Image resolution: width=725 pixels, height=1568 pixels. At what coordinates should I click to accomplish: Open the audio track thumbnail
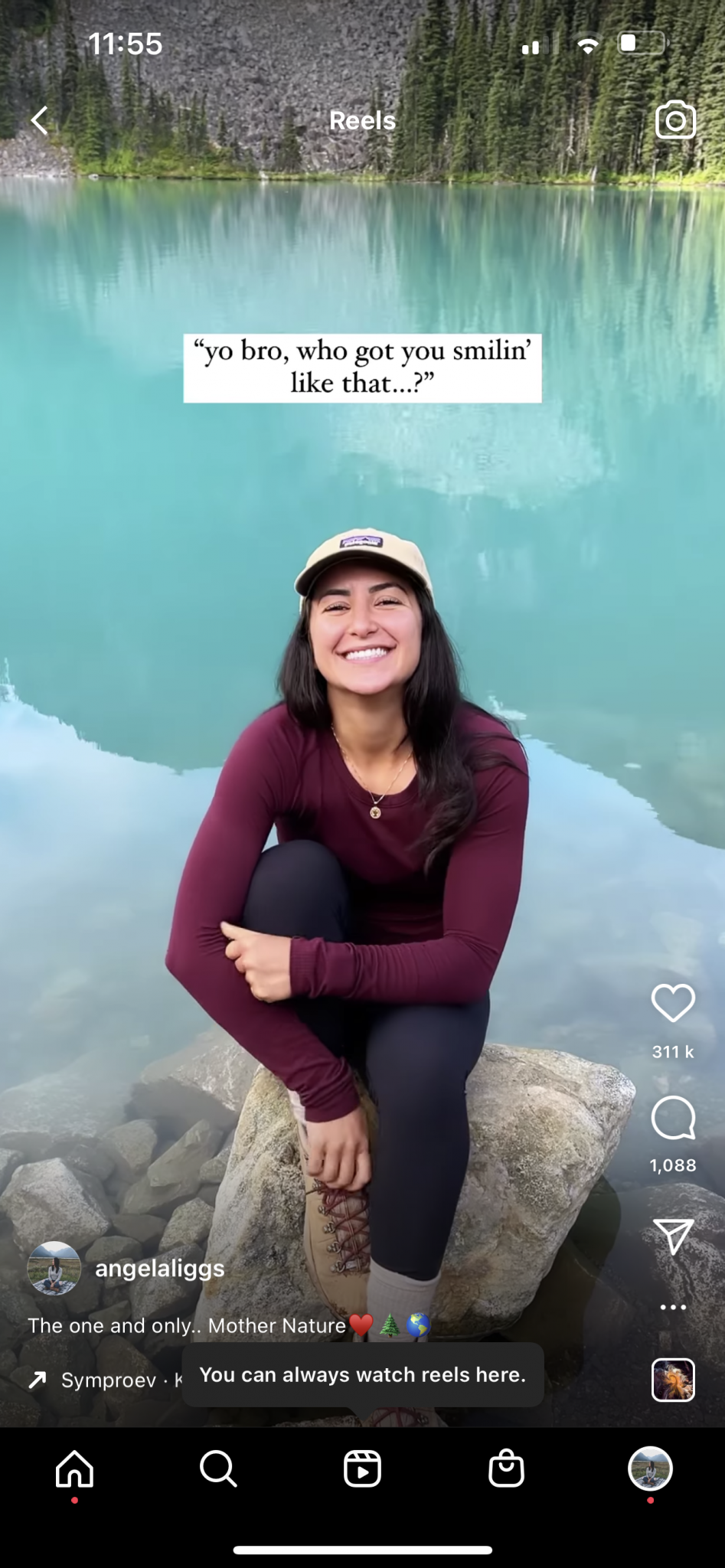point(673,1380)
